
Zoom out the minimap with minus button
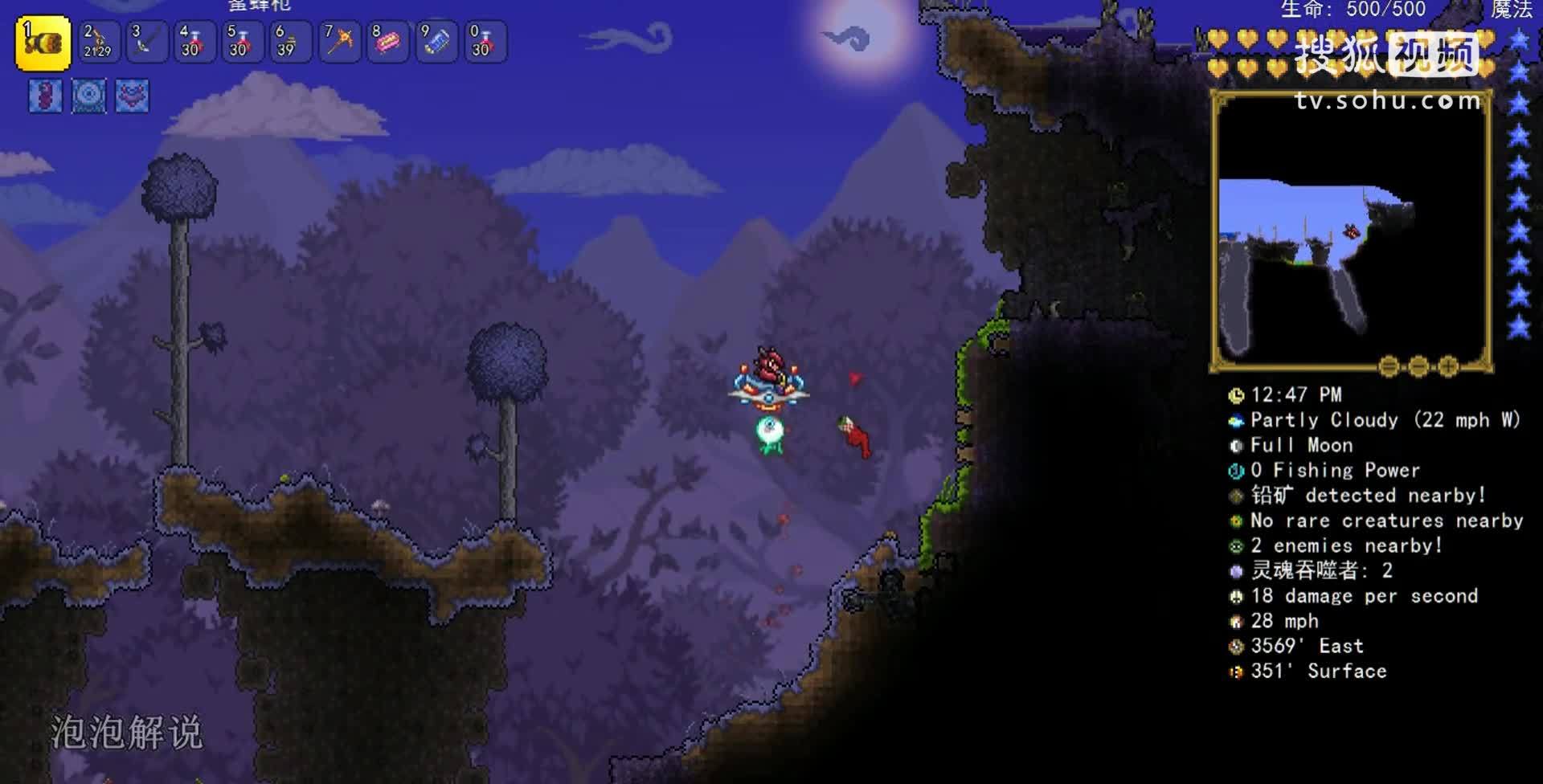[x=1418, y=366]
